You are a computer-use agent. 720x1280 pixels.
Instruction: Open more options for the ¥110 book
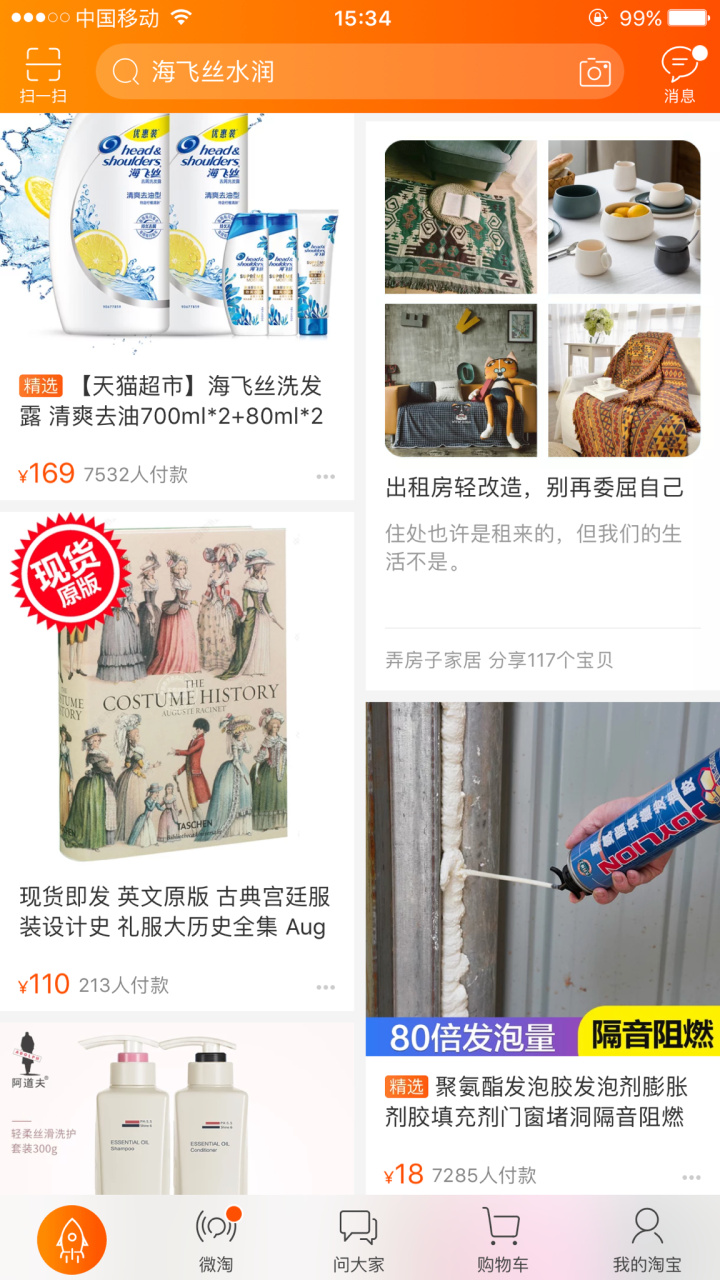[x=326, y=987]
